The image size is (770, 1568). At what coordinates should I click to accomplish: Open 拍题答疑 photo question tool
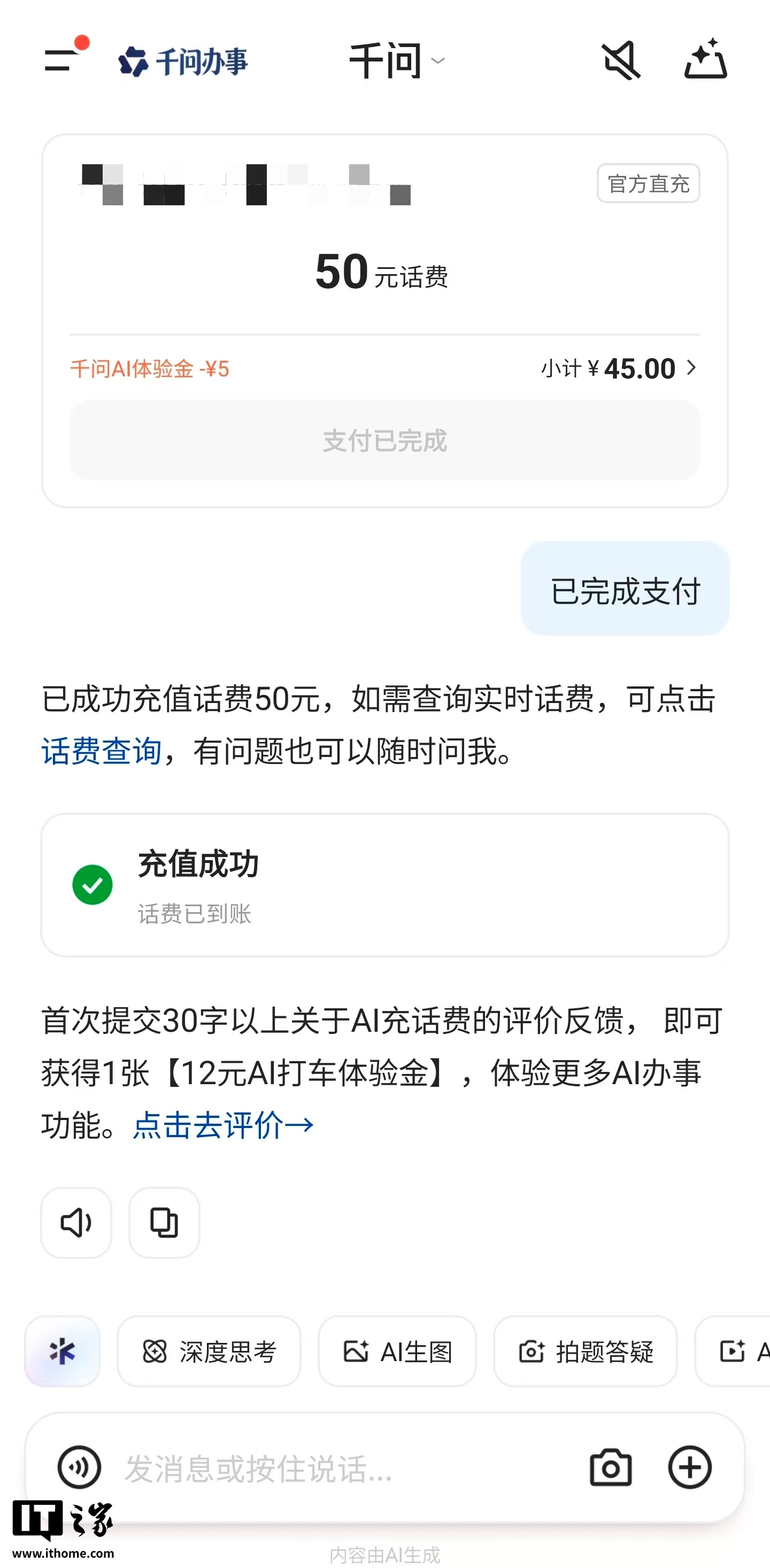pyautogui.click(x=585, y=1353)
